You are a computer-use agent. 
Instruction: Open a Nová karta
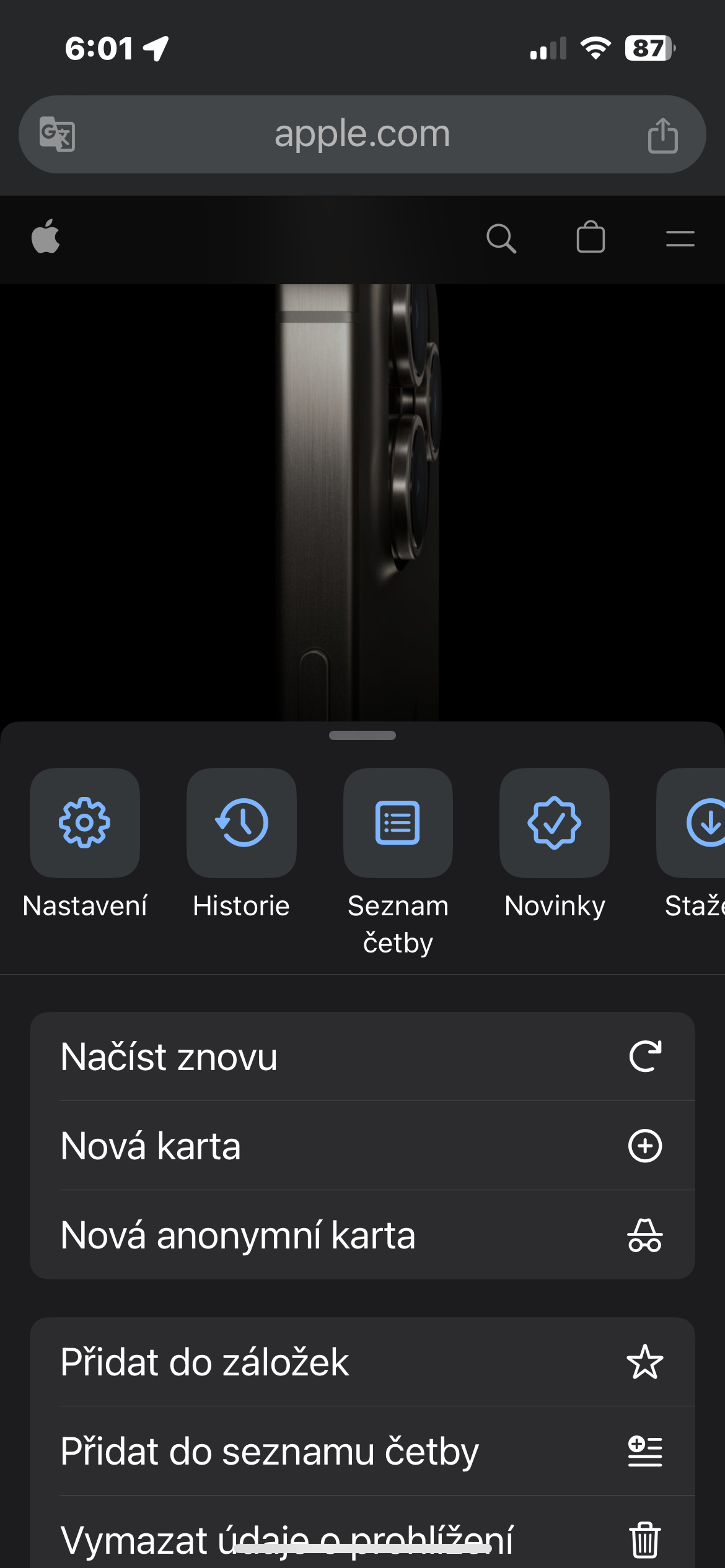(362, 1146)
